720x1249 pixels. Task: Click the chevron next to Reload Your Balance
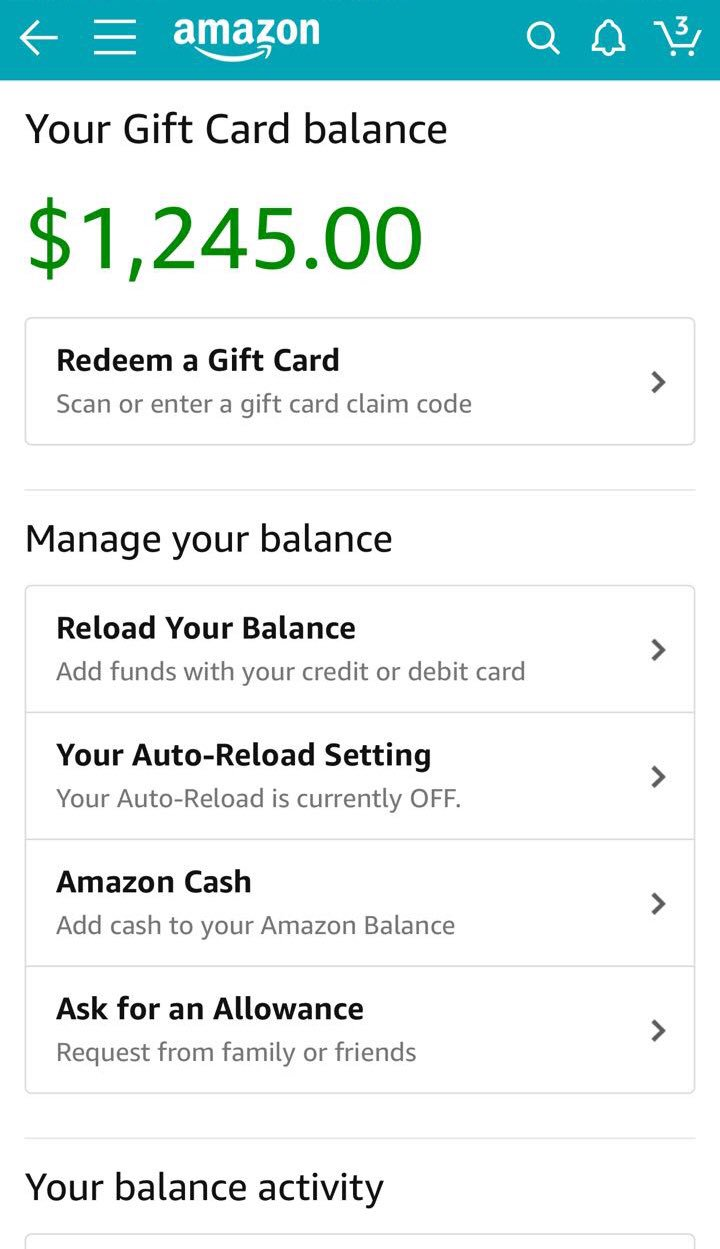658,649
